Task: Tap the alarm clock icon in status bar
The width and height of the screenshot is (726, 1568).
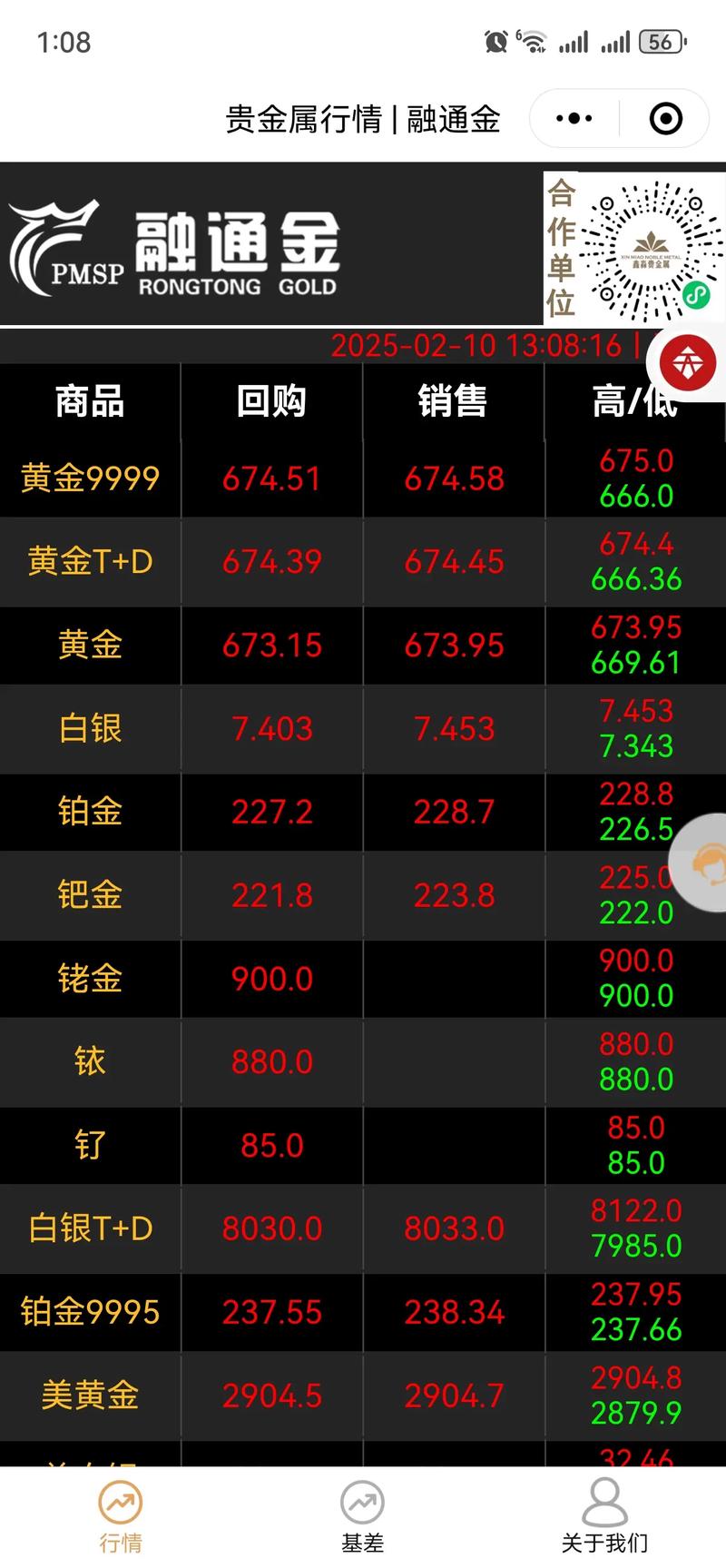Action: tap(495, 41)
